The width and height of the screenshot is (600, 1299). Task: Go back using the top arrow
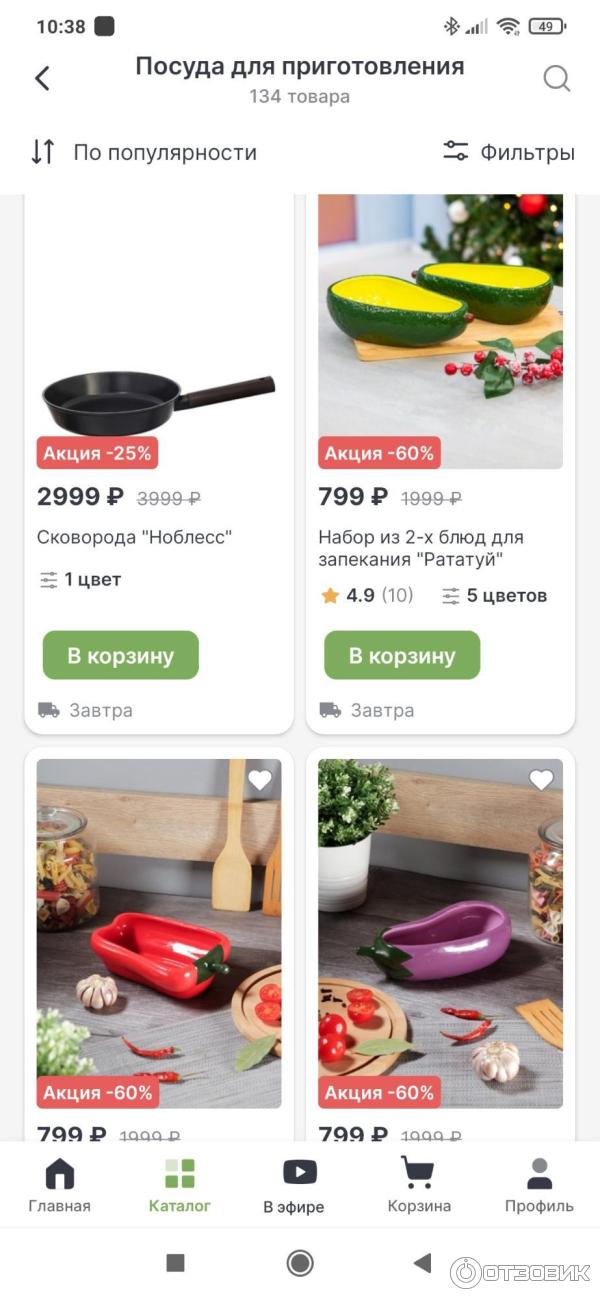42,78
